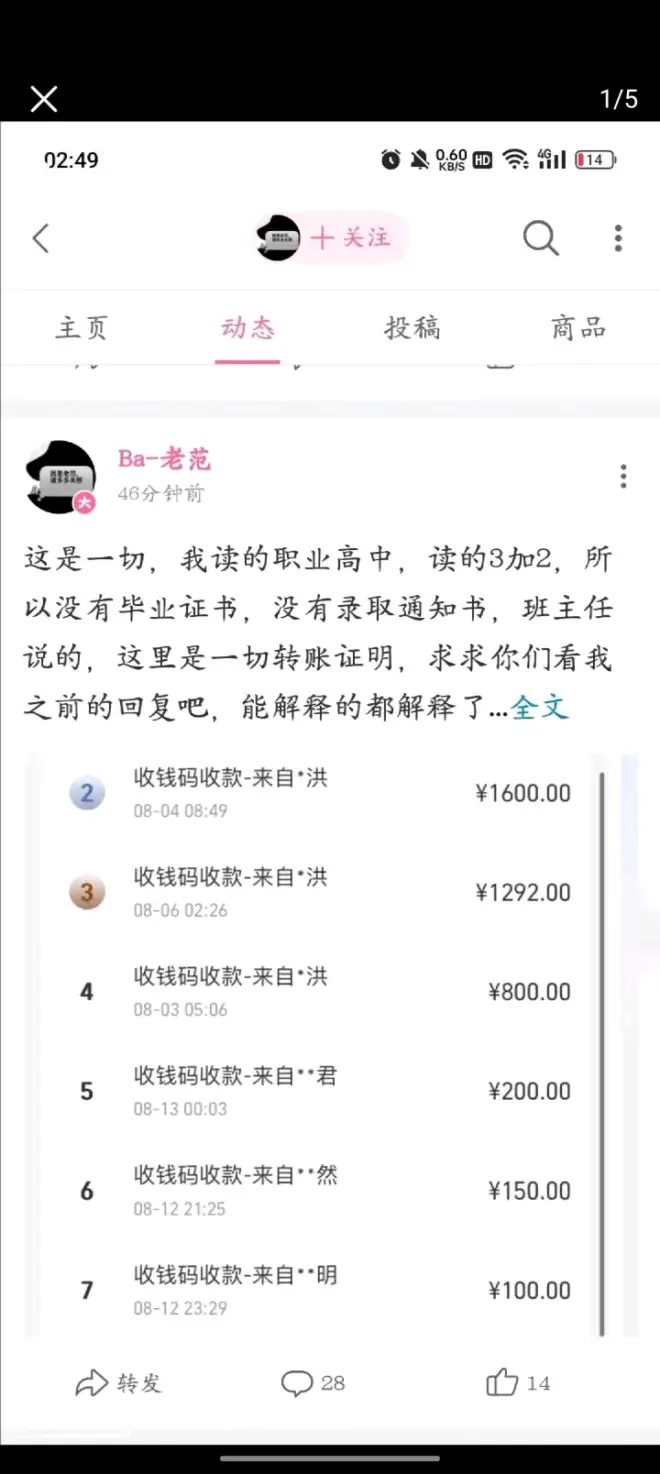
Task: Switch to the 投稿 tab
Action: [412, 328]
